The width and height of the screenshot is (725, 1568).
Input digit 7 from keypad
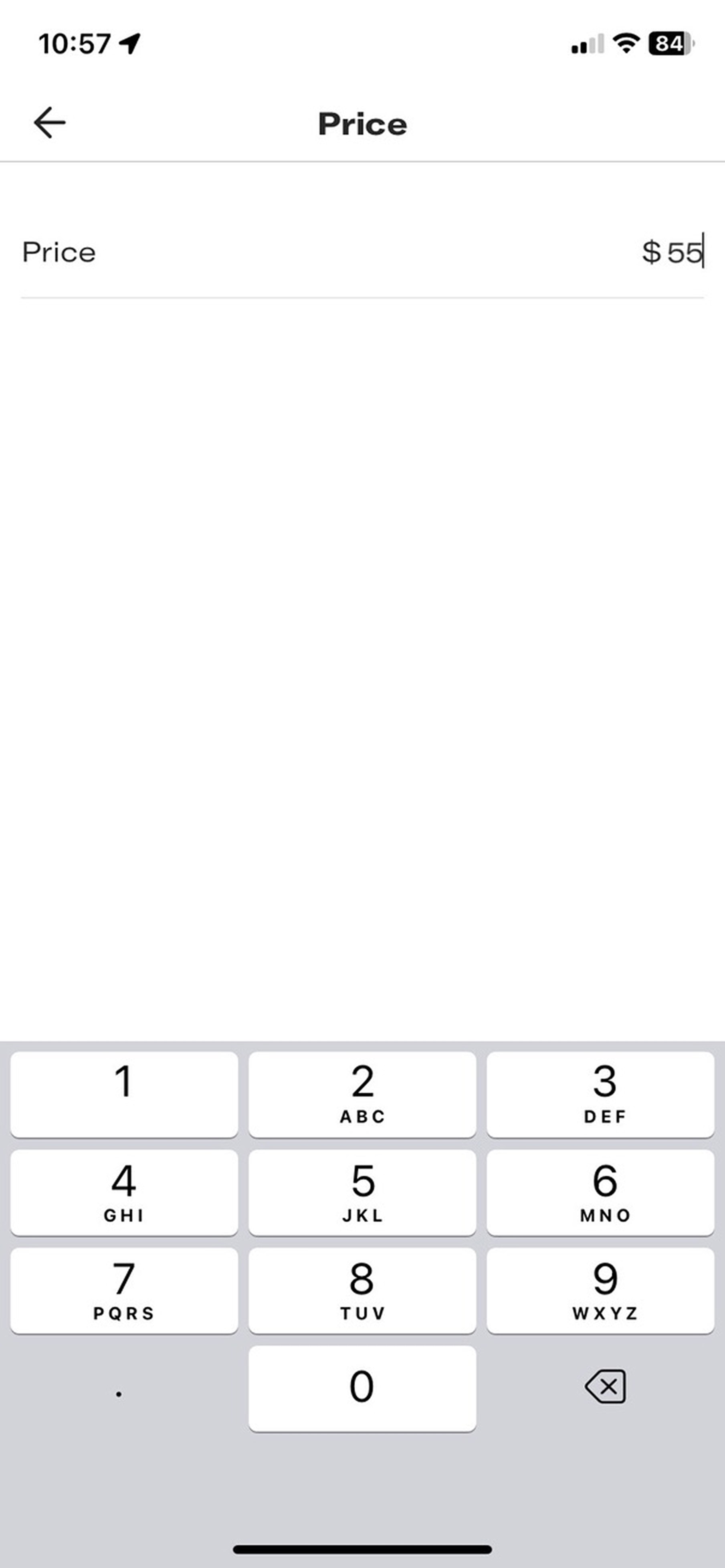[124, 1291]
